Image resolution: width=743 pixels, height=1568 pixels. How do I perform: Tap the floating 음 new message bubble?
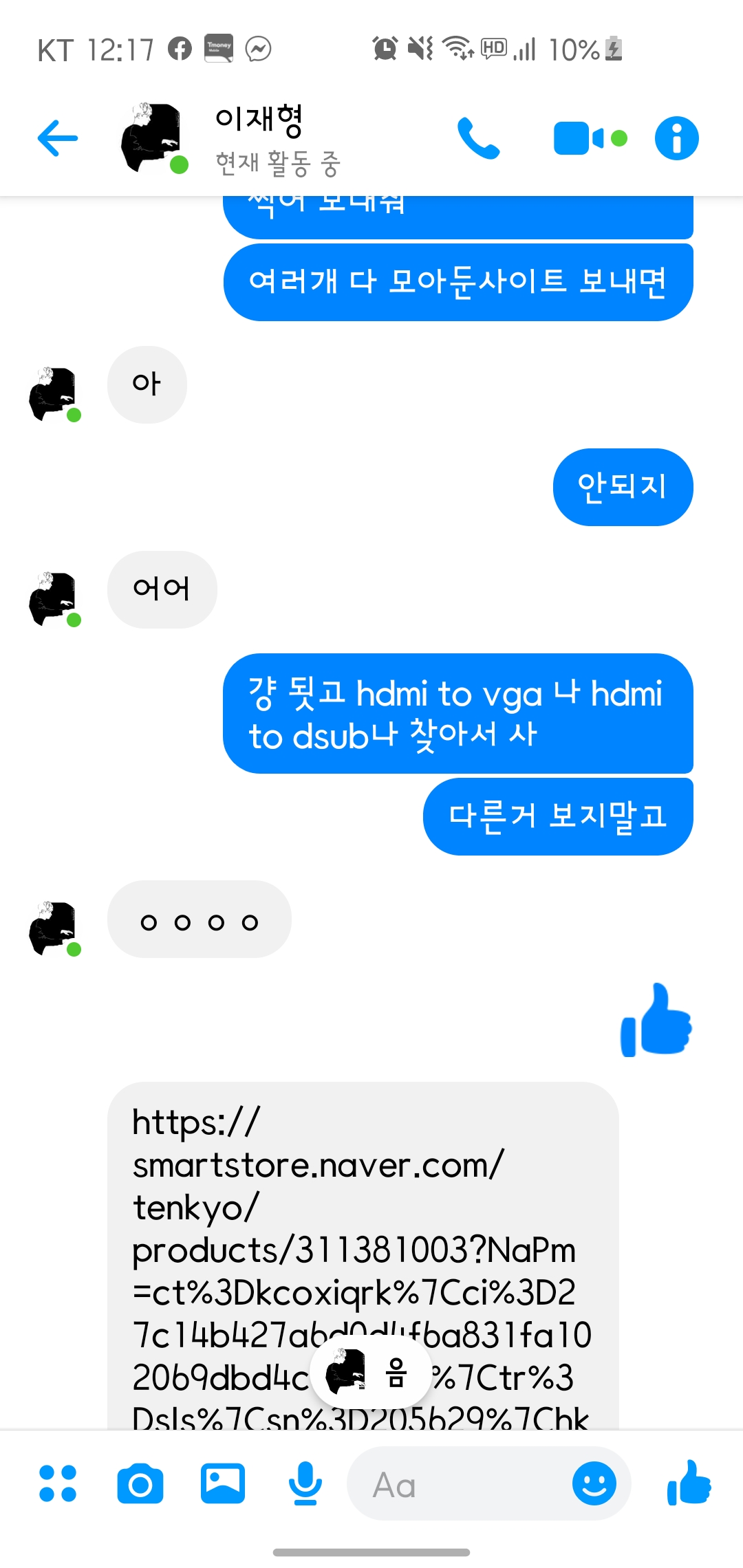coord(371,1373)
